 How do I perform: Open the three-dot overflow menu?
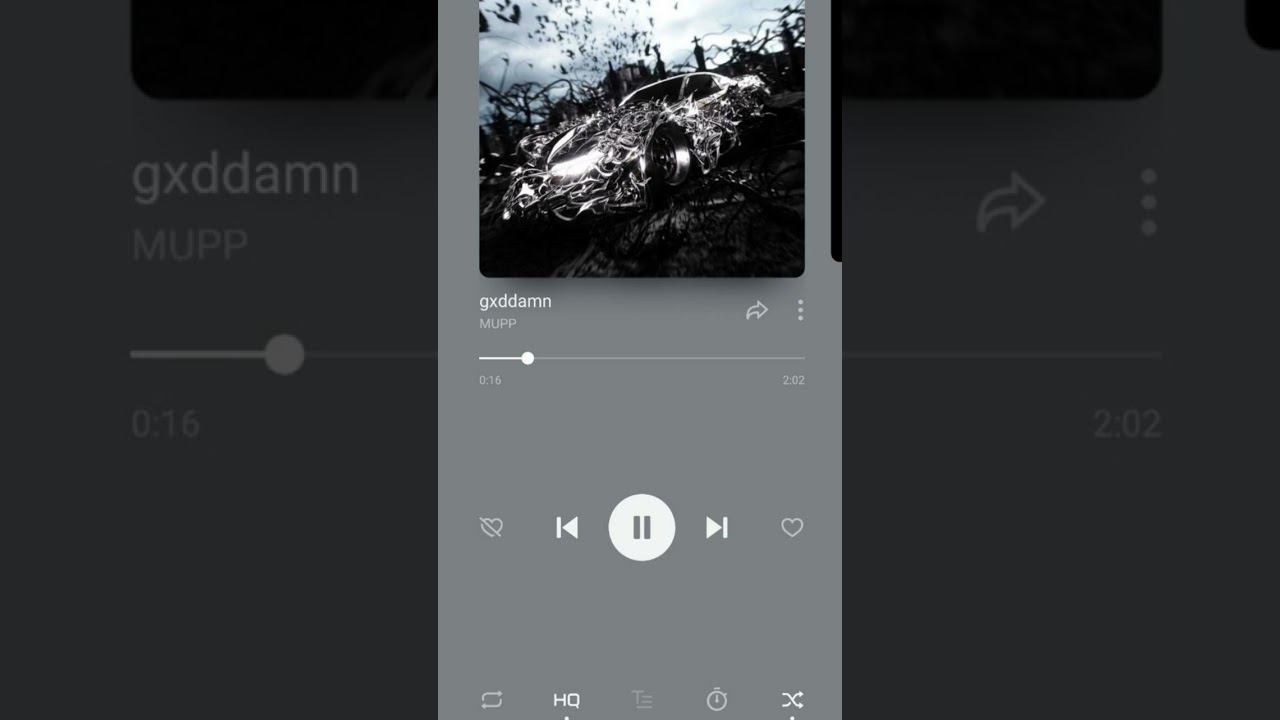(x=800, y=311)
